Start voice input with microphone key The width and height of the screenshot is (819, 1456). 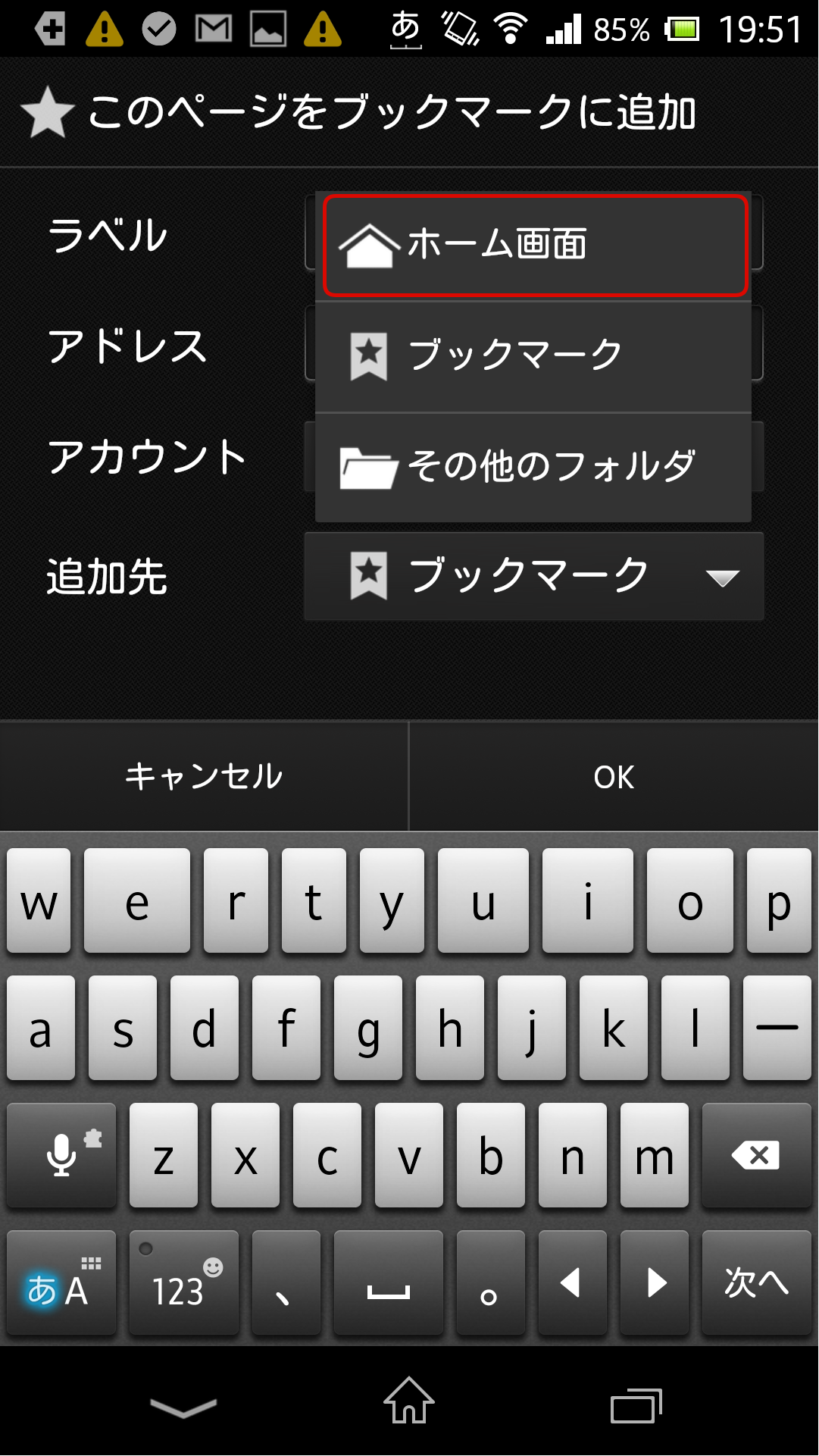[61, 1155]
